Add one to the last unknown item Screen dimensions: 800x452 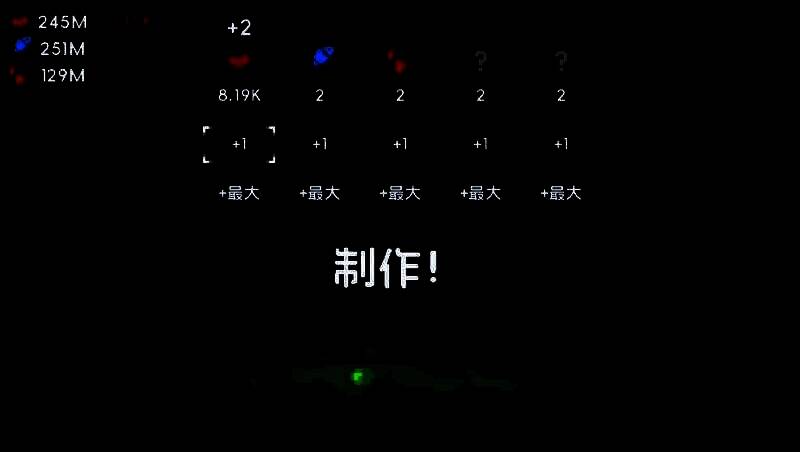(561, 144)
